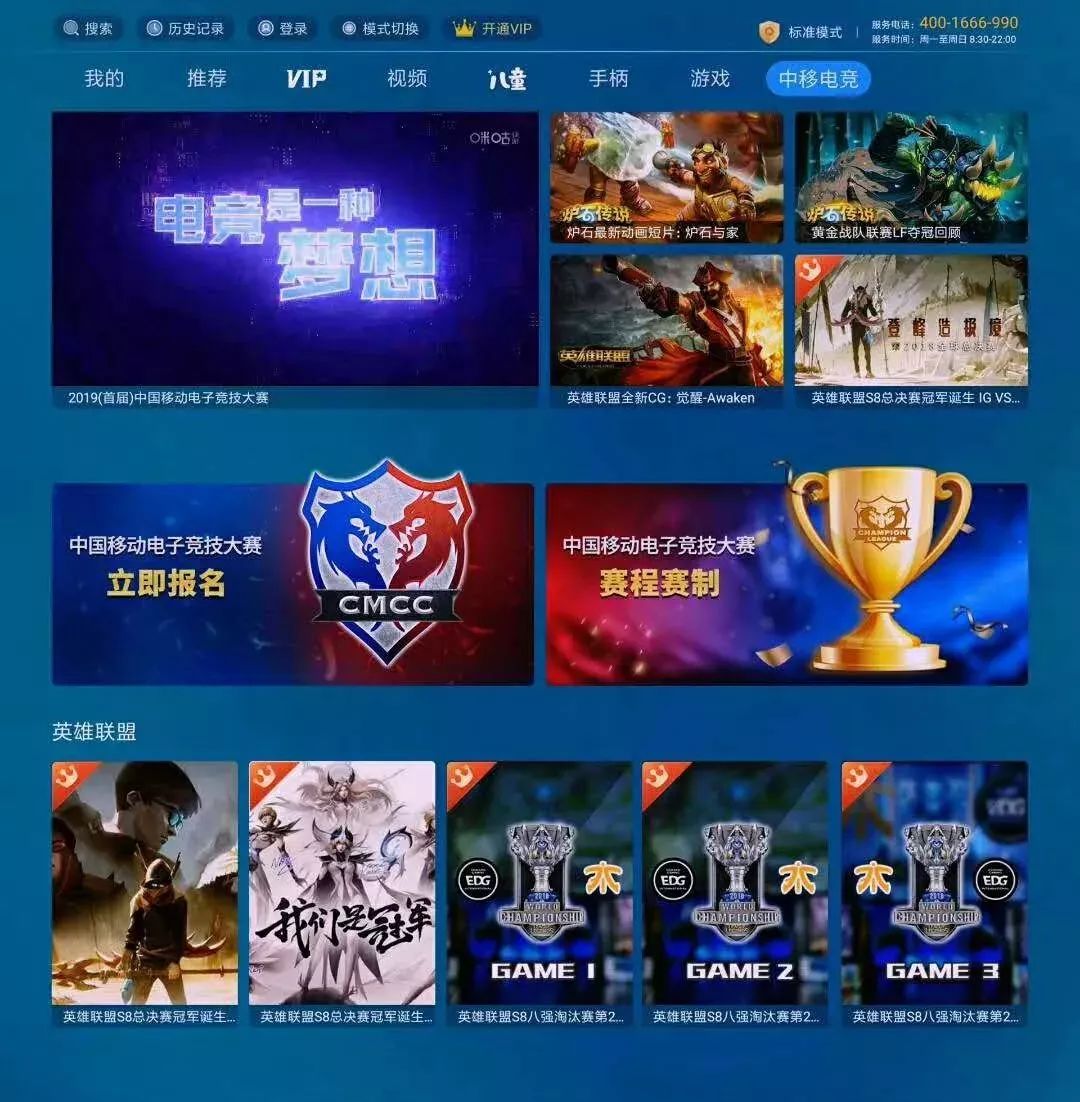Open 历史记录 viewing history

(186, 29)
